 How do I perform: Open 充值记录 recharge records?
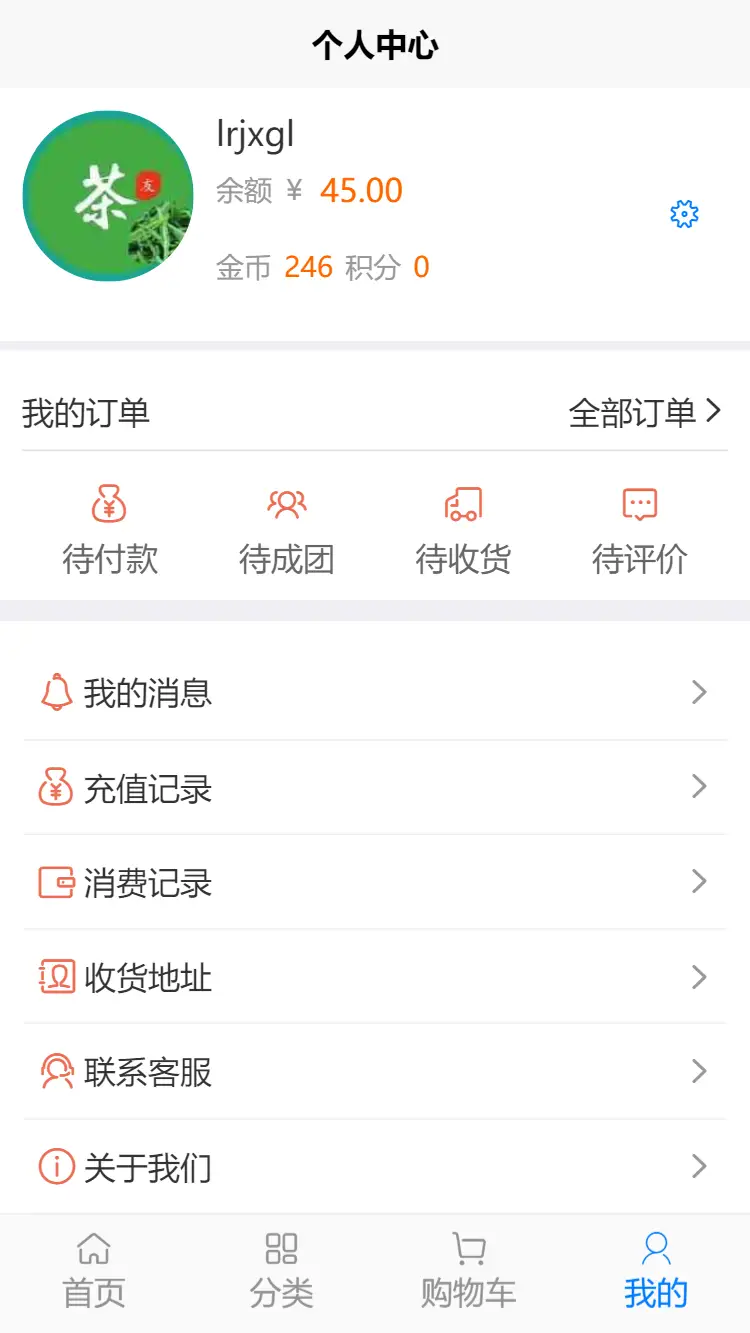375,788
